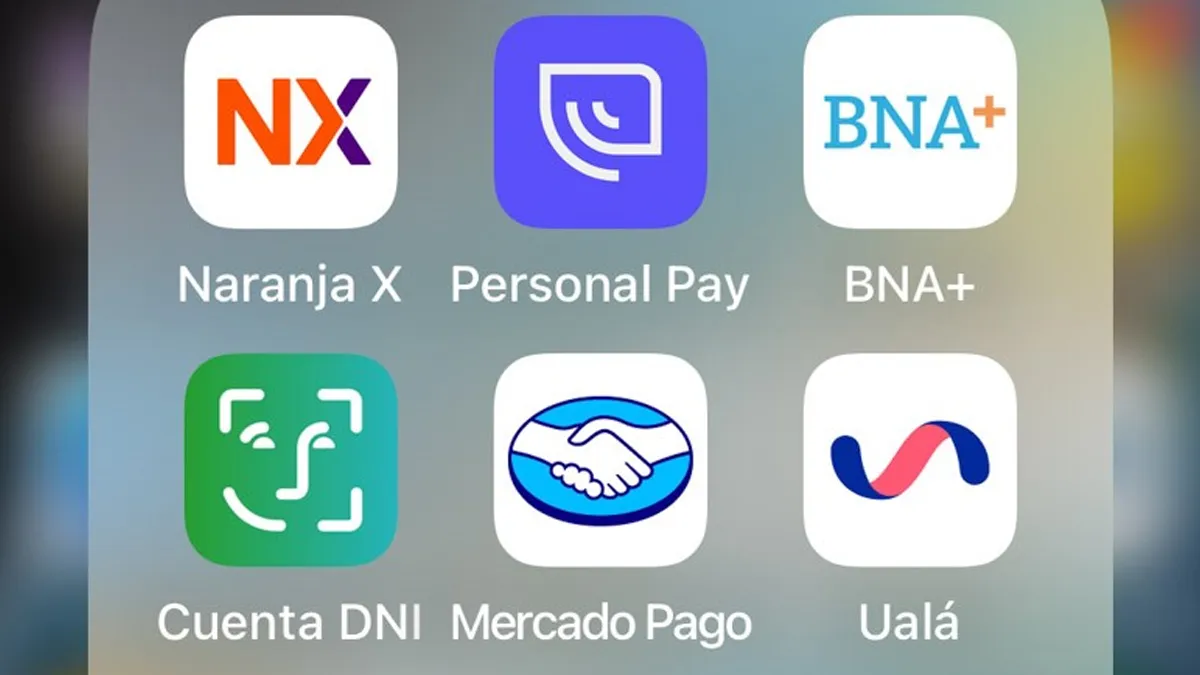Open the Naranja X app

point(291,122)
